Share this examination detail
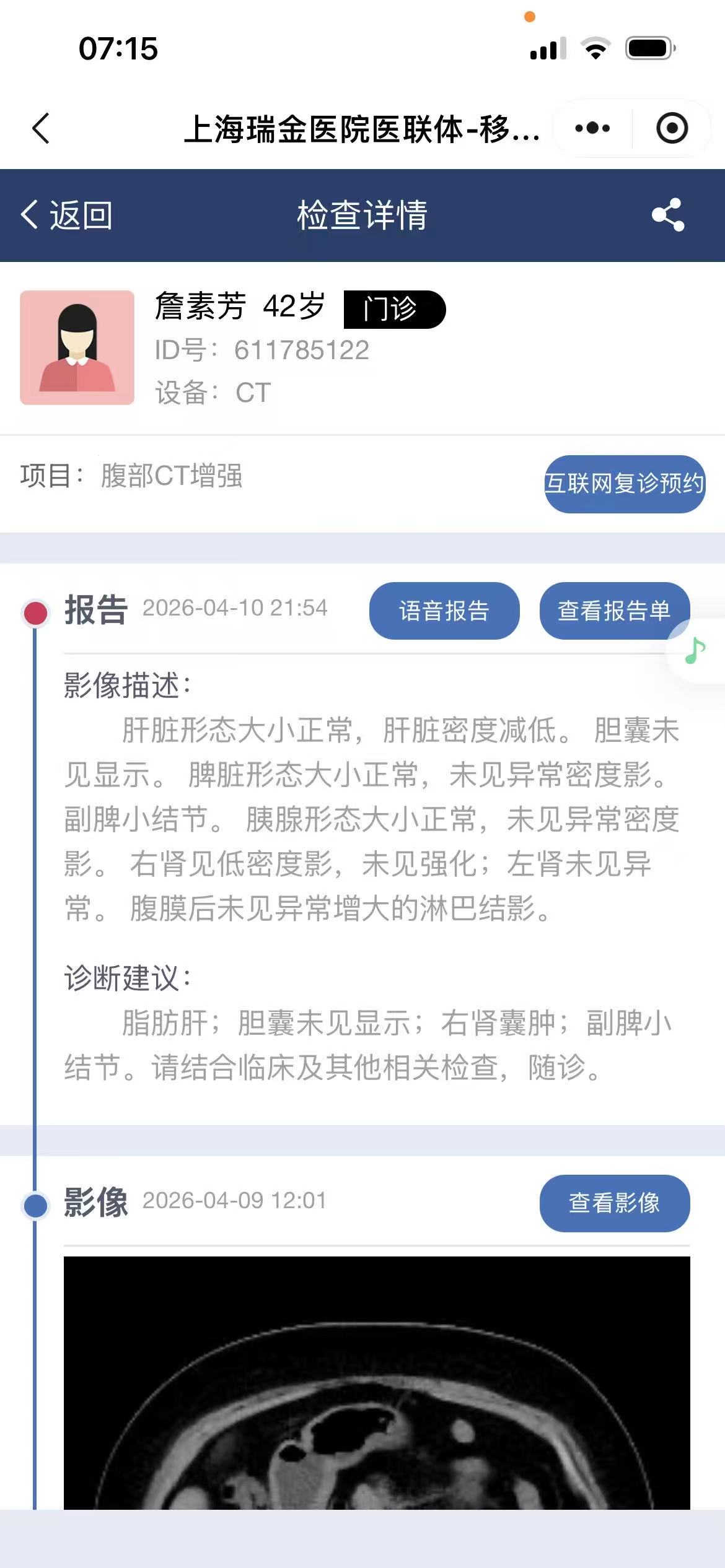The width and height of the screenshot is (725, 1568). tap(668, 216)
